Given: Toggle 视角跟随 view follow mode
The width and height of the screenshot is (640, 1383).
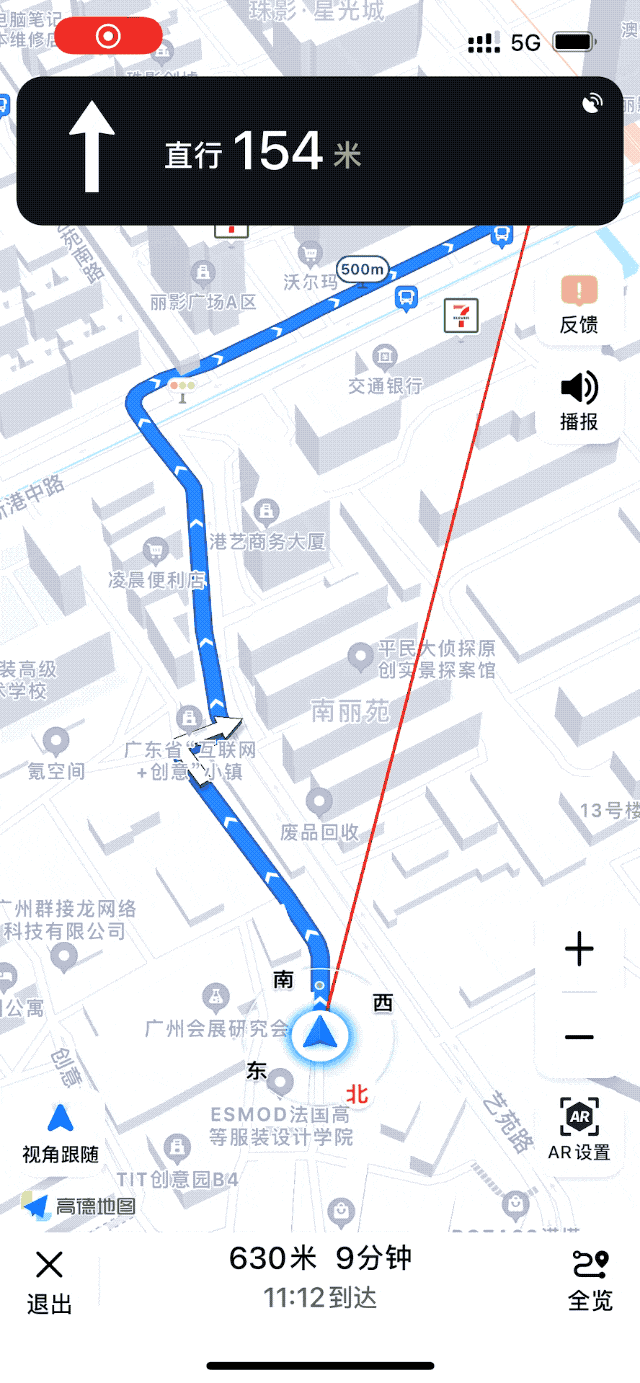Looking at the screenshot, I should (61, 1133).
